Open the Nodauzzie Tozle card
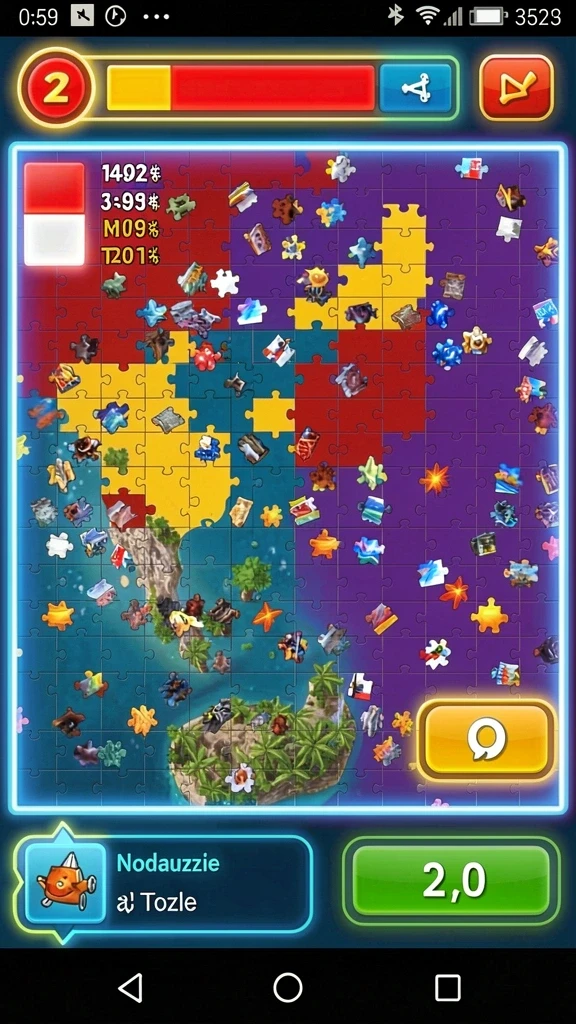Viewport: 576px width, 1024px height. click(162, 883)
